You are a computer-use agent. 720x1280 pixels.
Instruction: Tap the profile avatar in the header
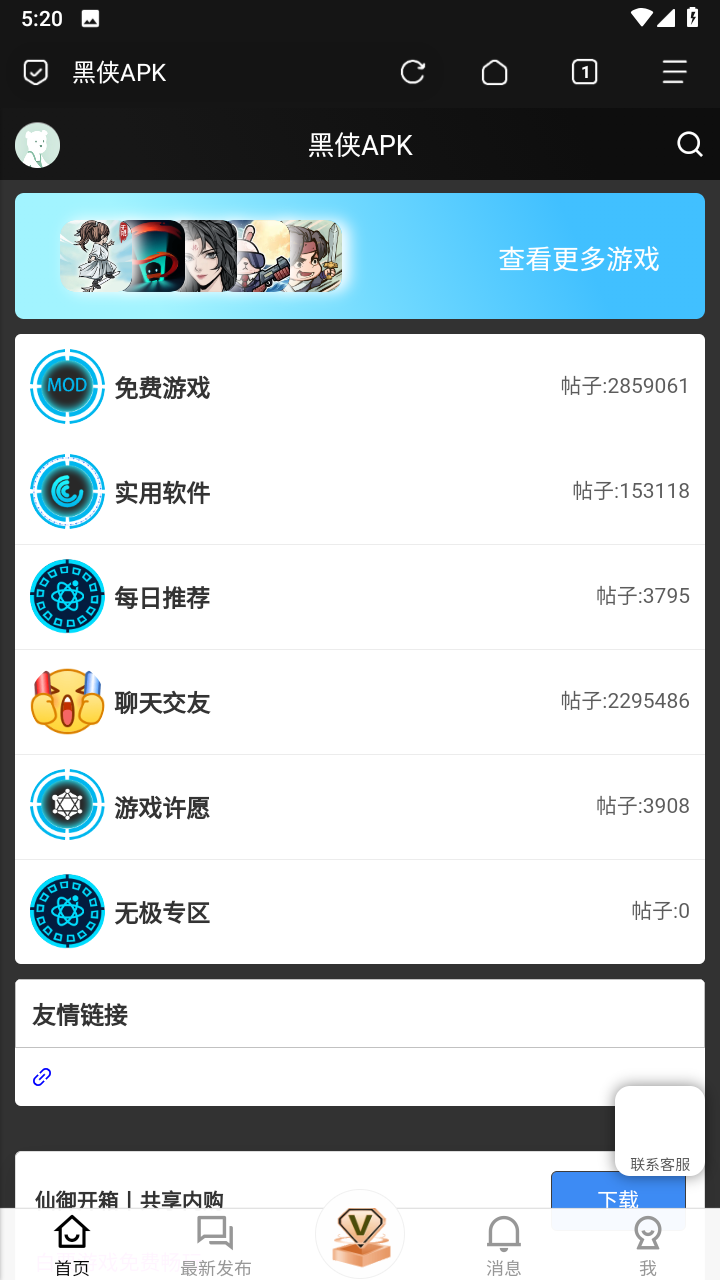point(38,145)
